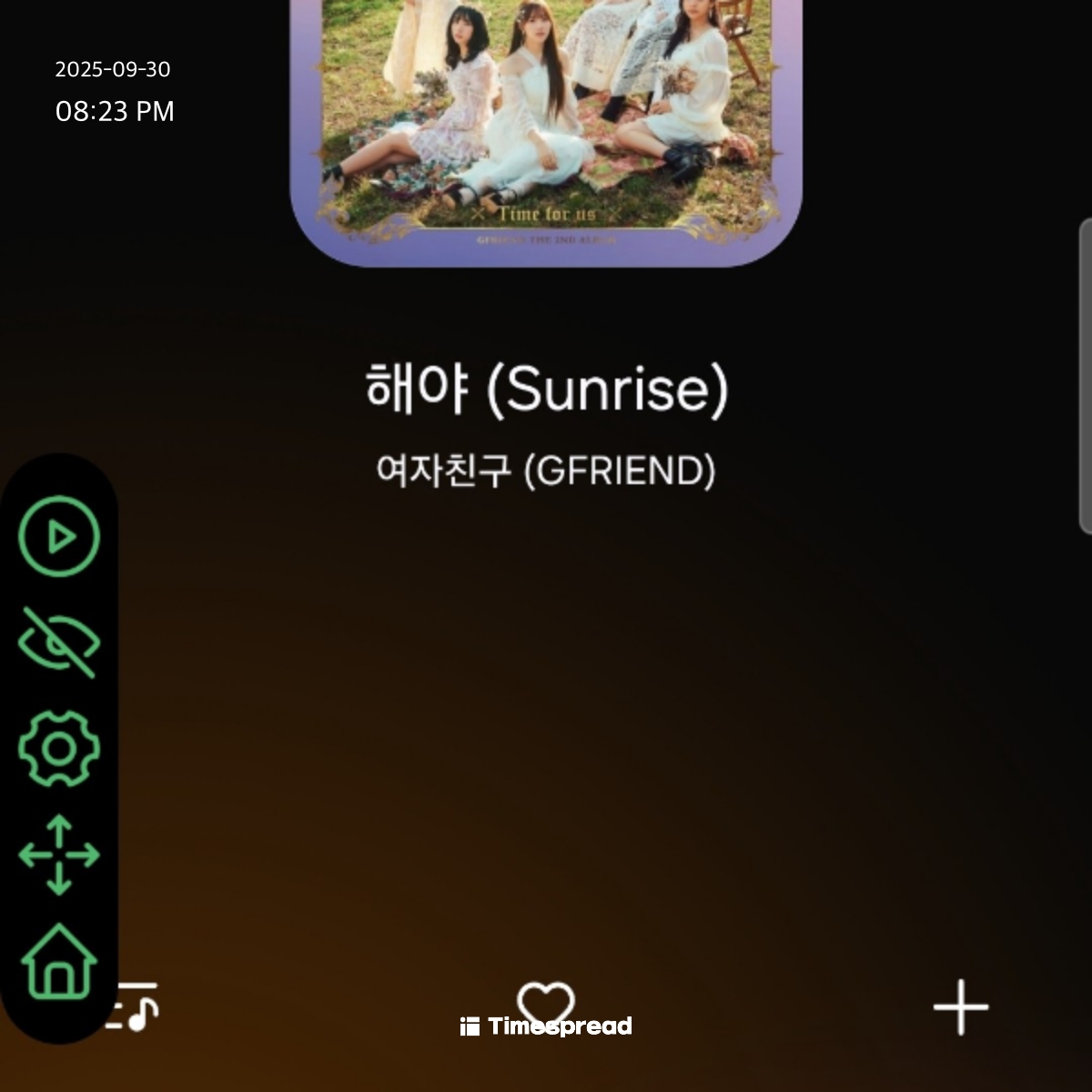Go home using the green house icon
Image resolution: width=1092 pixels, height=1092 pixels.
click(x=59, y=961)
